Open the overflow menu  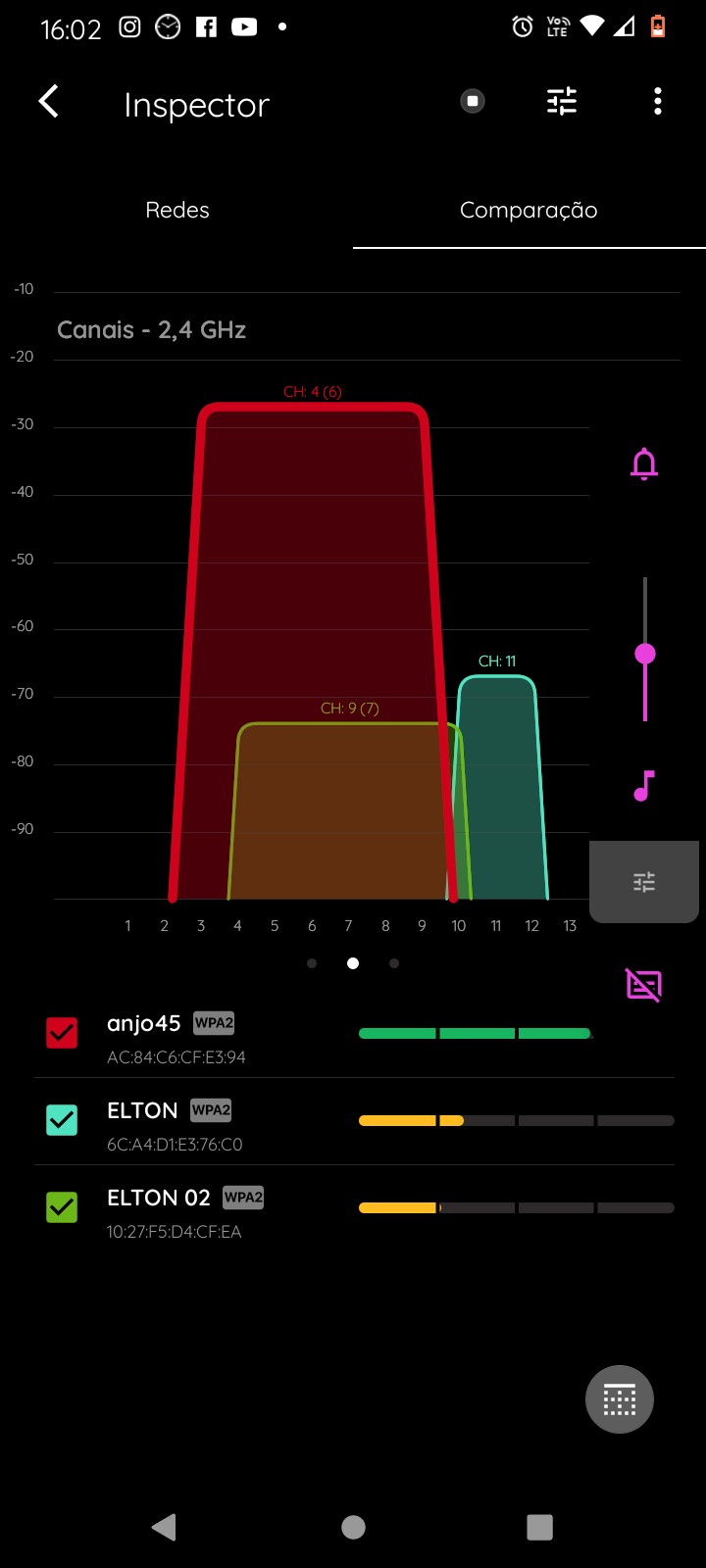click(657, 101)
